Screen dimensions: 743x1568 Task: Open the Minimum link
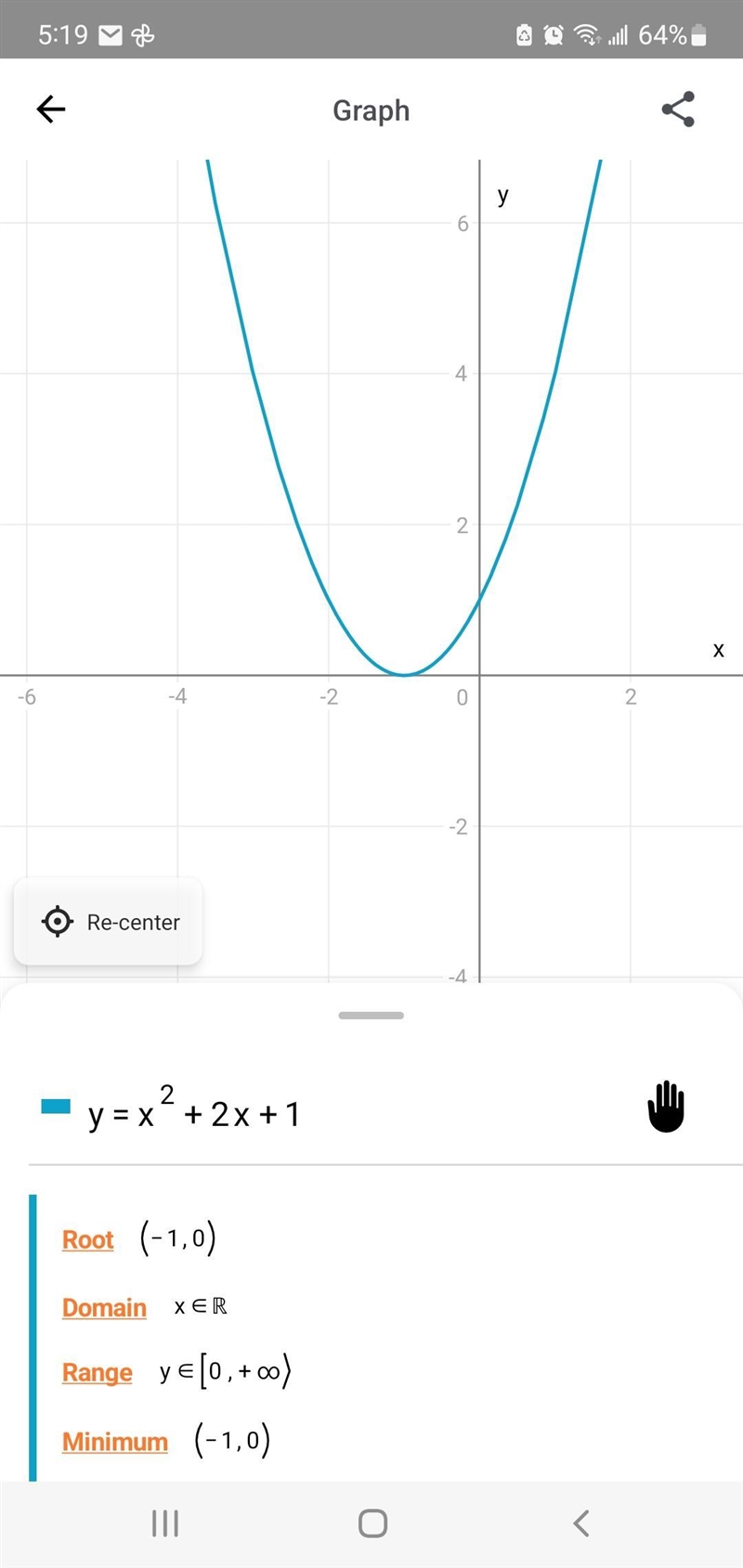(115, 1441)
